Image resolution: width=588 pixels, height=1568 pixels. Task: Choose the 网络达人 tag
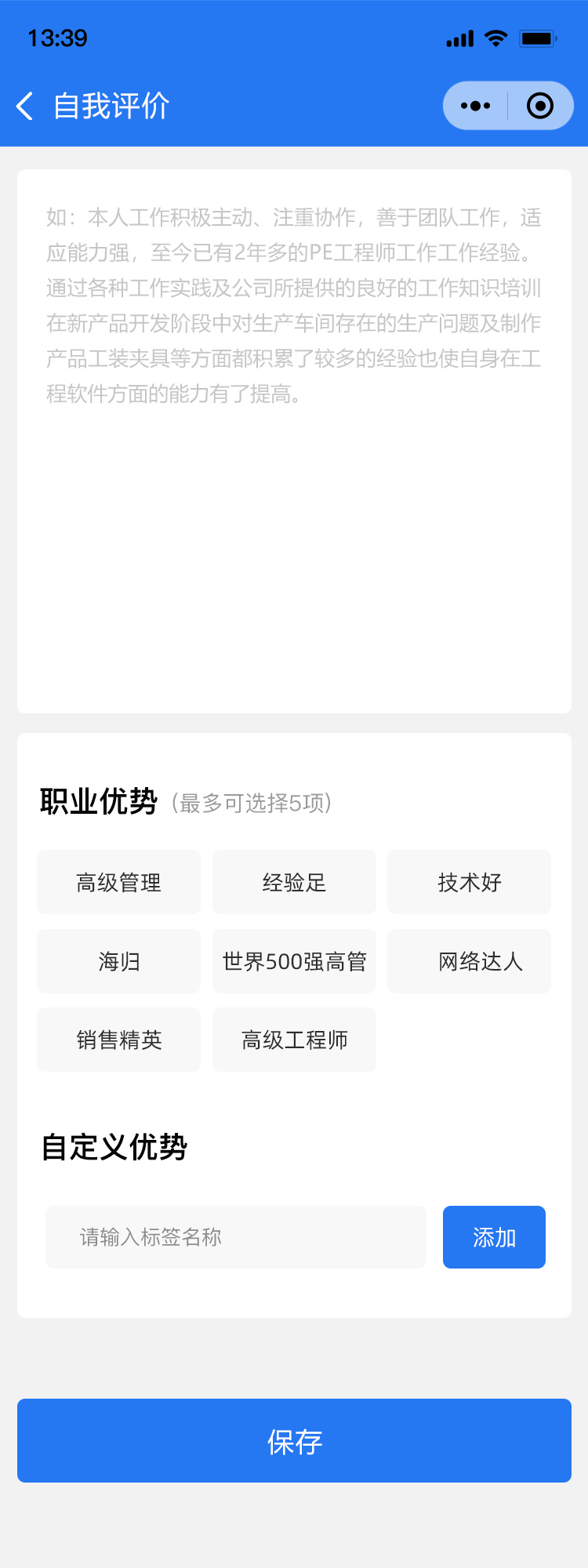(469, 961)
